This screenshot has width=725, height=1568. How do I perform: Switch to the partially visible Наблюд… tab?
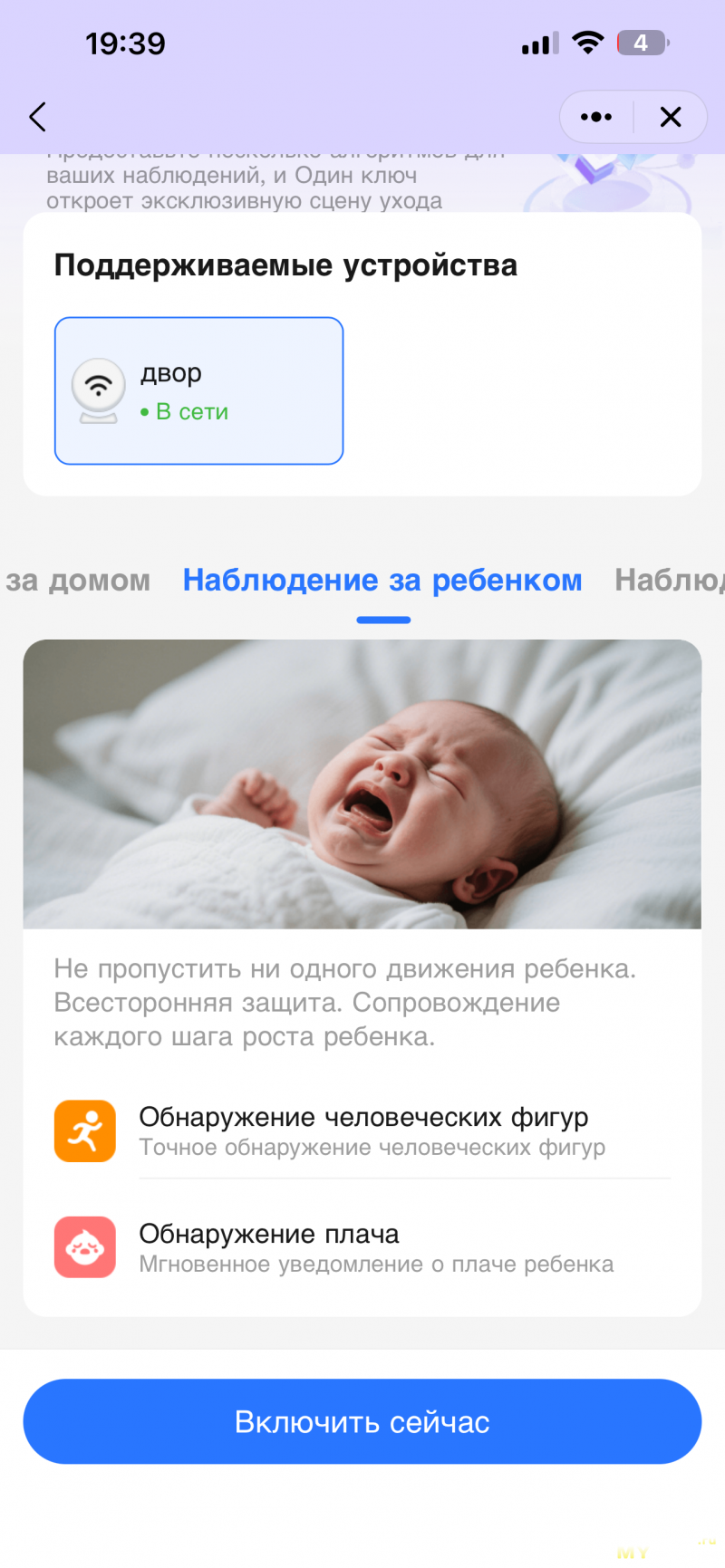click(671, 580)
